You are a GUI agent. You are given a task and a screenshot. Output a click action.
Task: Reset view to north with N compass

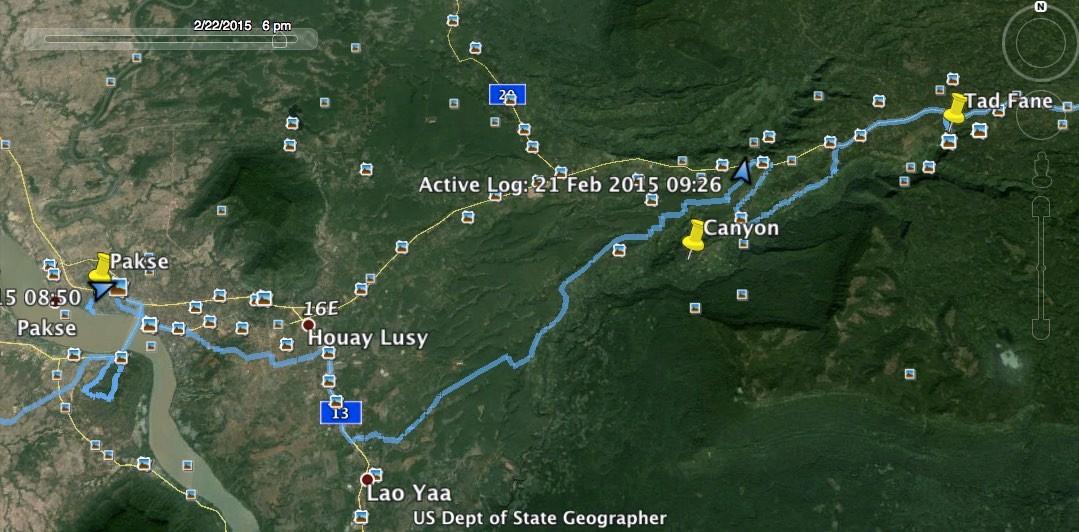point(1041,7)
